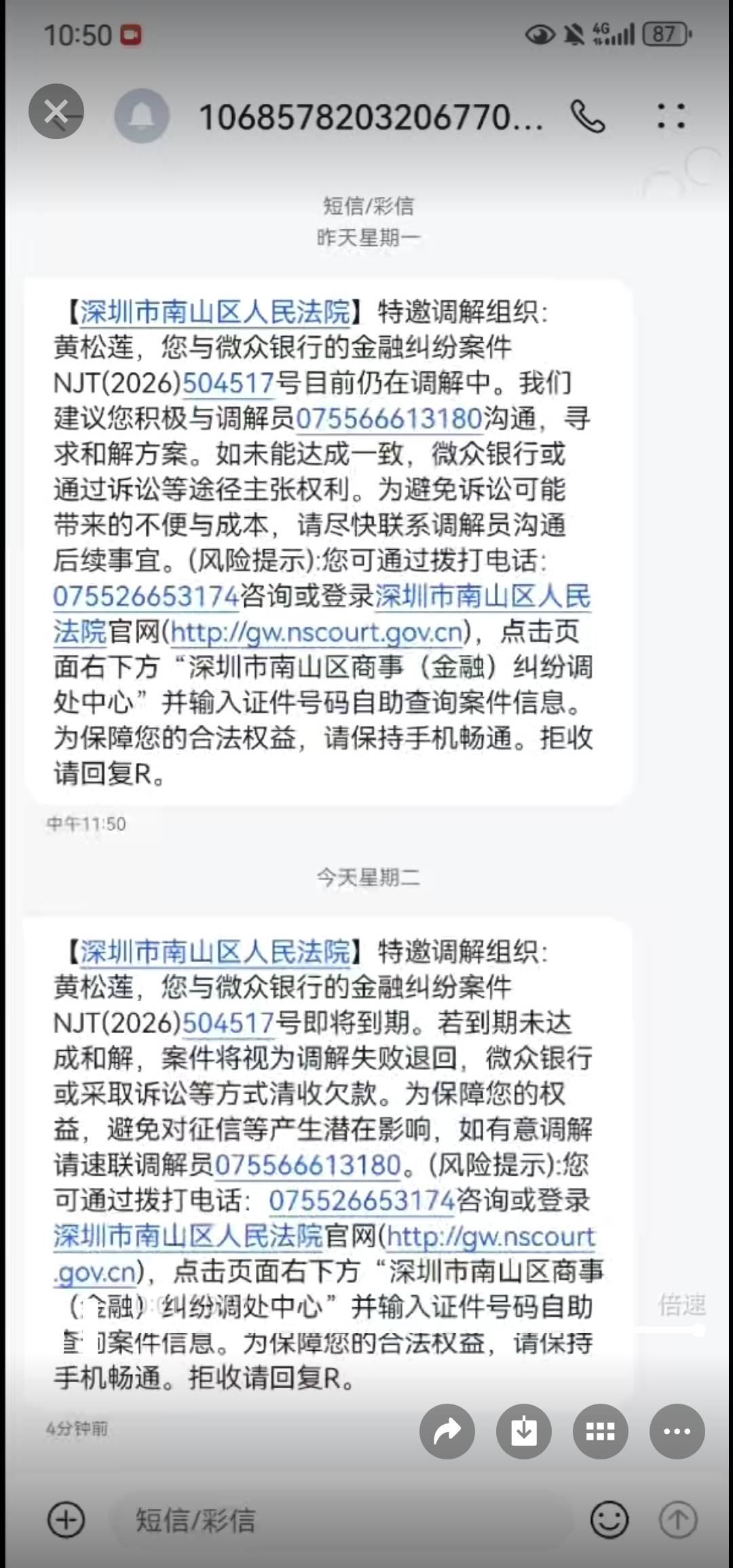Open the grid view button

[601, 1431]
